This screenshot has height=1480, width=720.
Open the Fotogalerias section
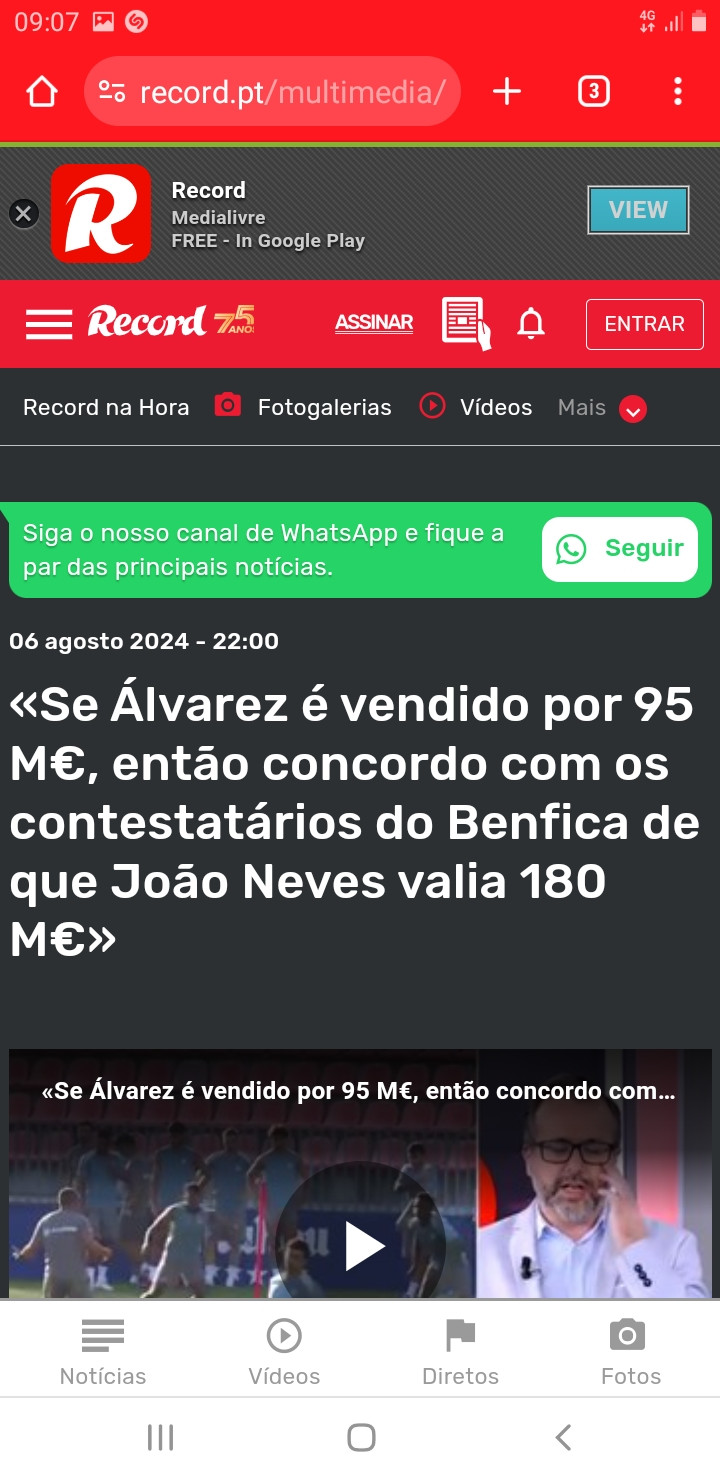[303, 407]
